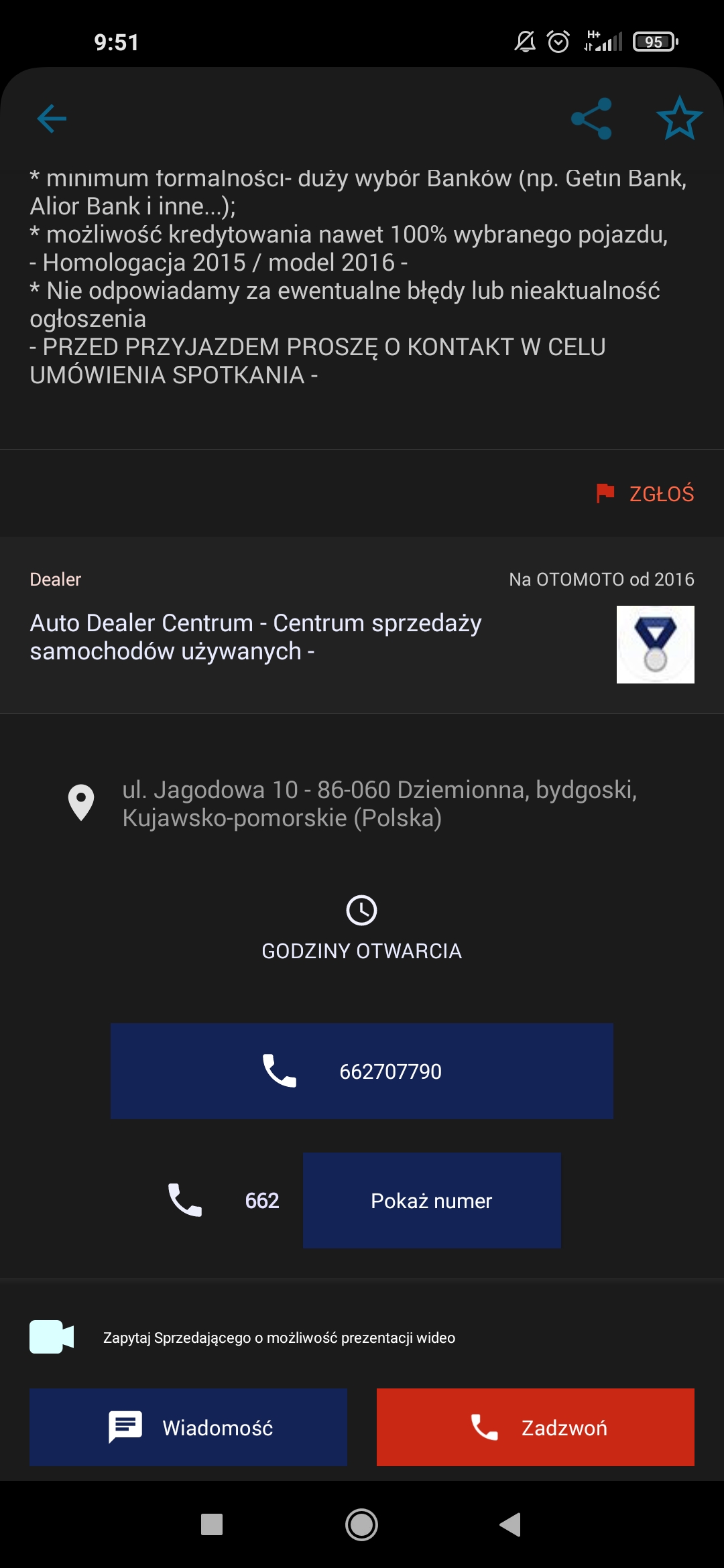The width and height of the screenshot is (724, 1568).
Task: Open the Auto Dealer Centrum dealer profile
Action: coord(255,637)
